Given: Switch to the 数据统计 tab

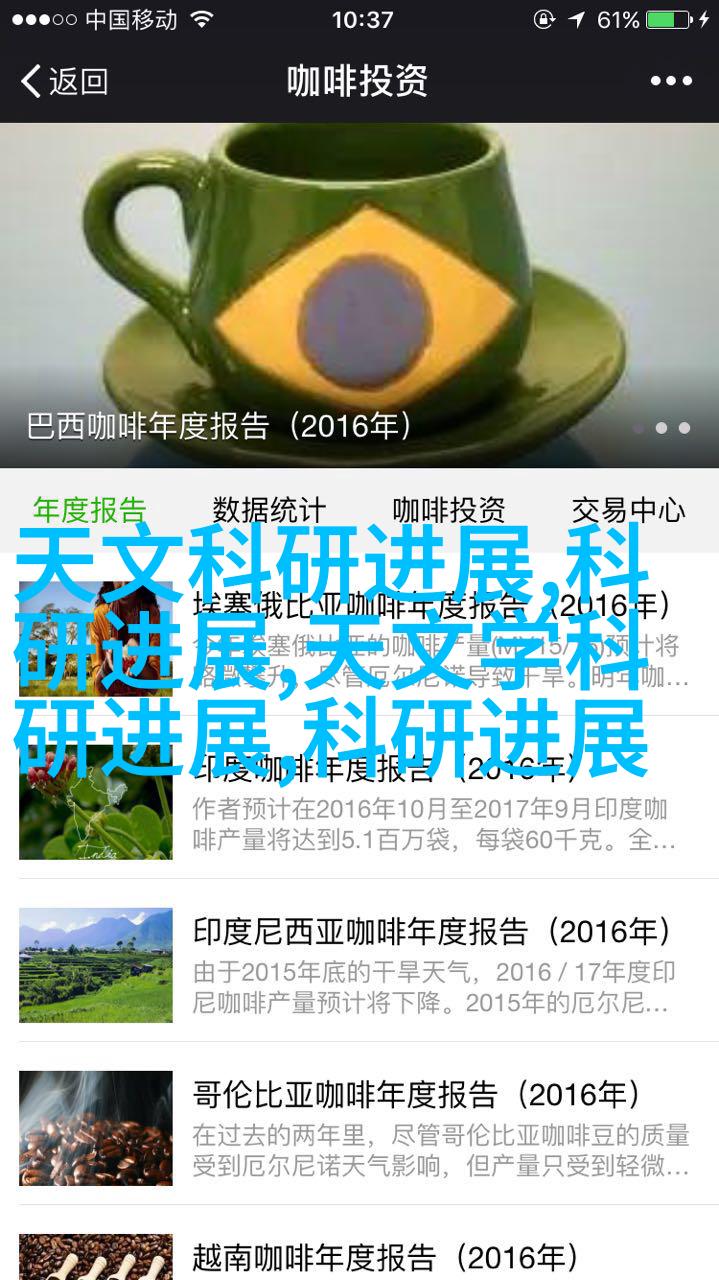Looking at the screenshot, I should [269, 510].
